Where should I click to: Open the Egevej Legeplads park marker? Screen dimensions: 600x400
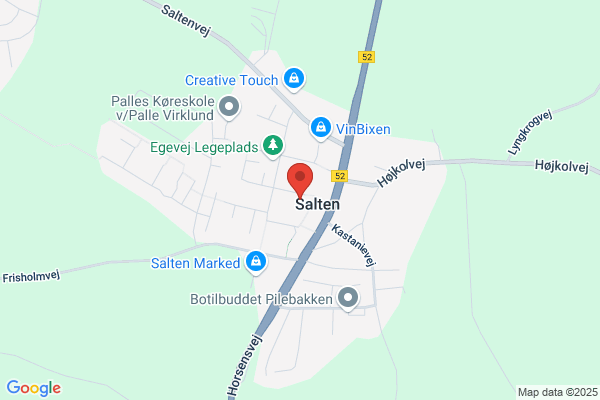pos(273,146)
